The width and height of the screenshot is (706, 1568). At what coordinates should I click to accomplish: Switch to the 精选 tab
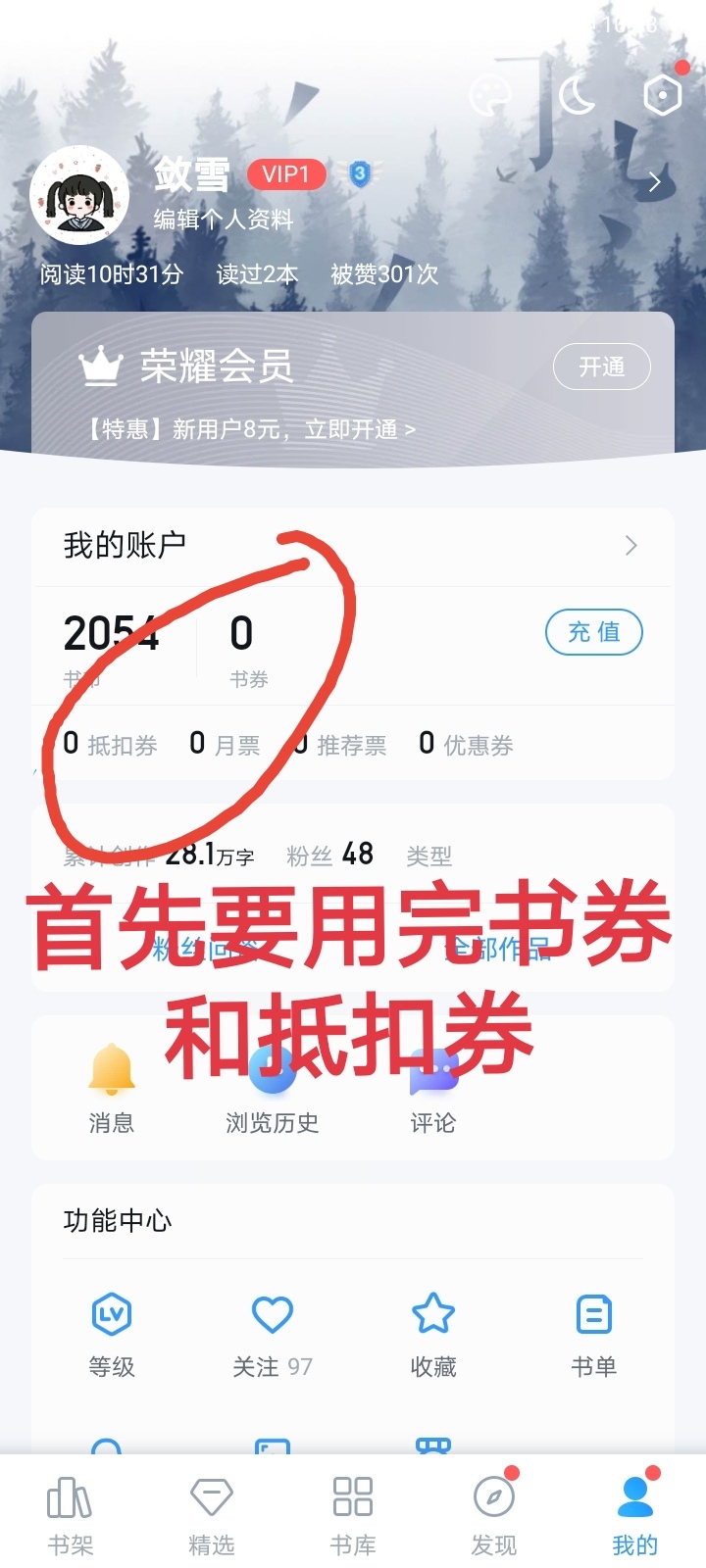click(x=212, y=1514)
